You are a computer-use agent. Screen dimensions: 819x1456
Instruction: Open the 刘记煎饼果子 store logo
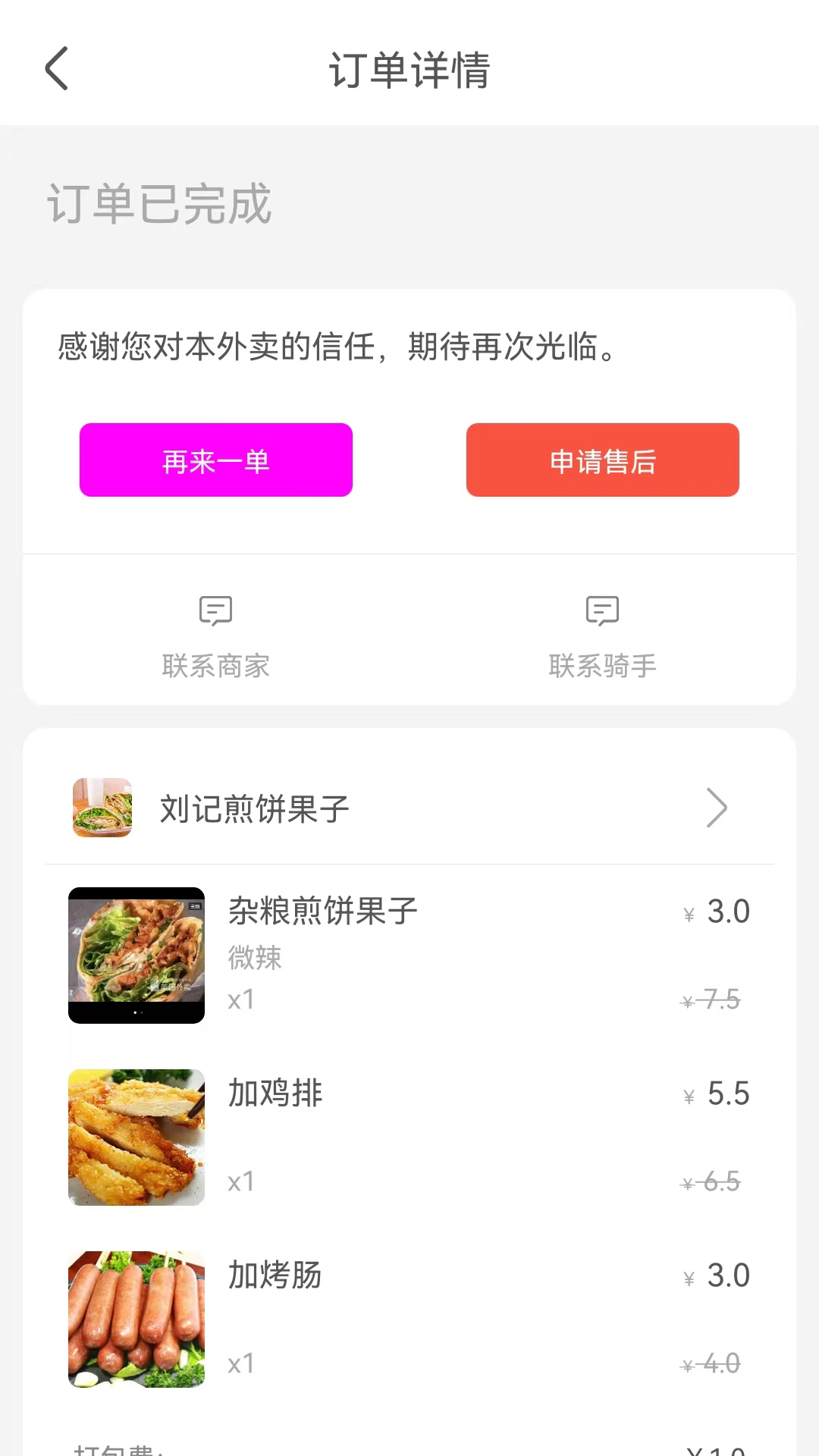pyautogui.click(x=102, y=808)
